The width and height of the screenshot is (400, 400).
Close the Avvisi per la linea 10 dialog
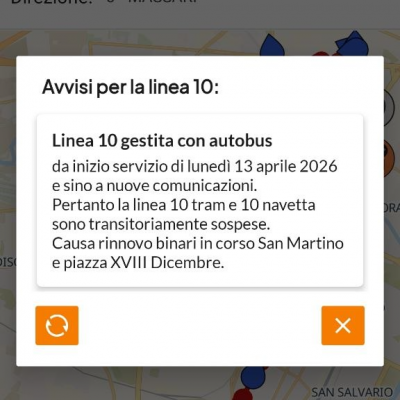coord(343,325)
